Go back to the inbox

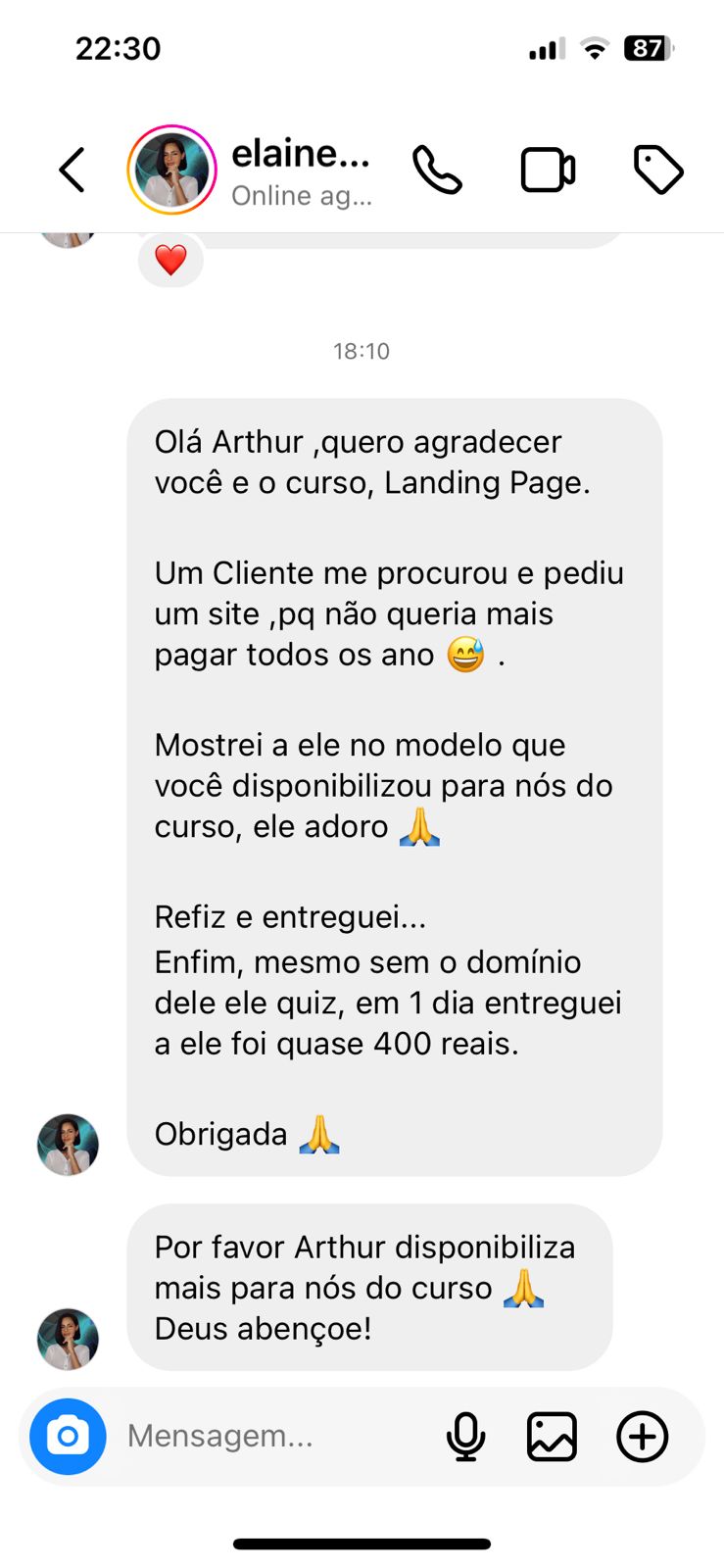[x=72, y=171]
